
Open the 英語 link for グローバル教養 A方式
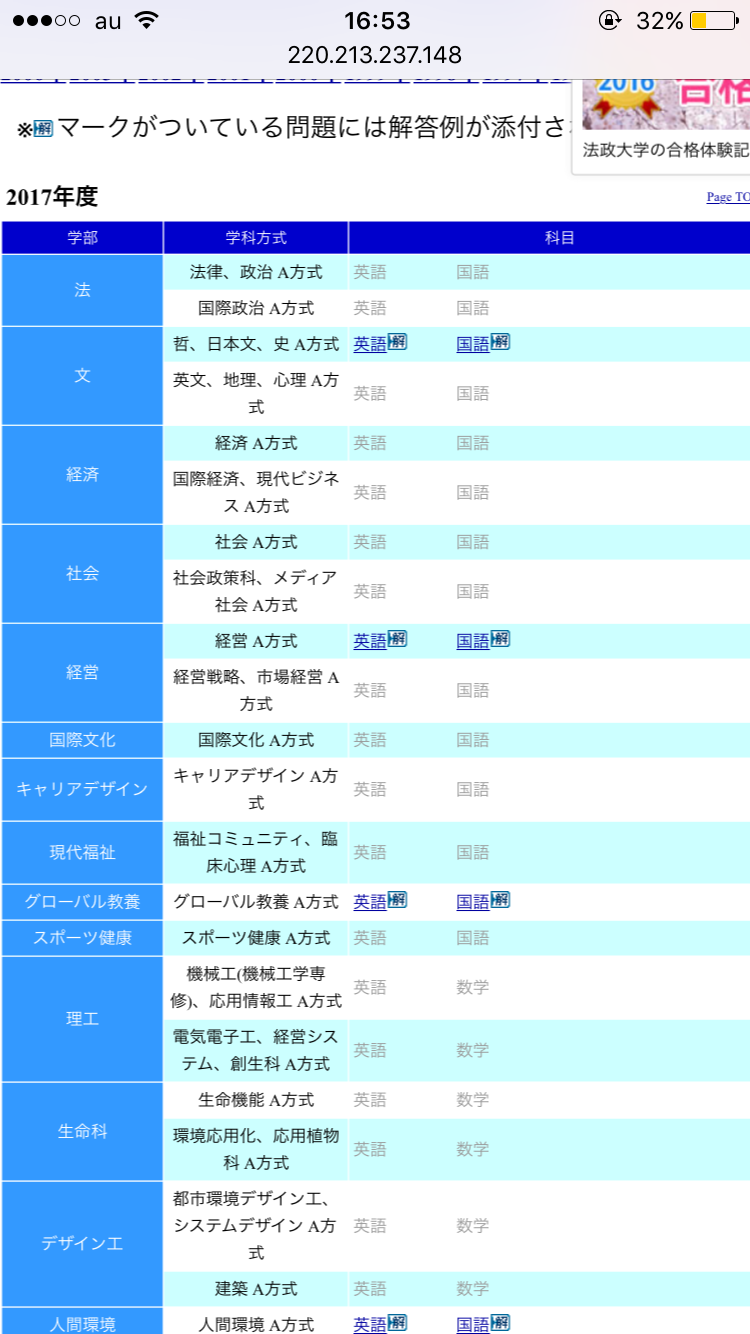[370, 902]
